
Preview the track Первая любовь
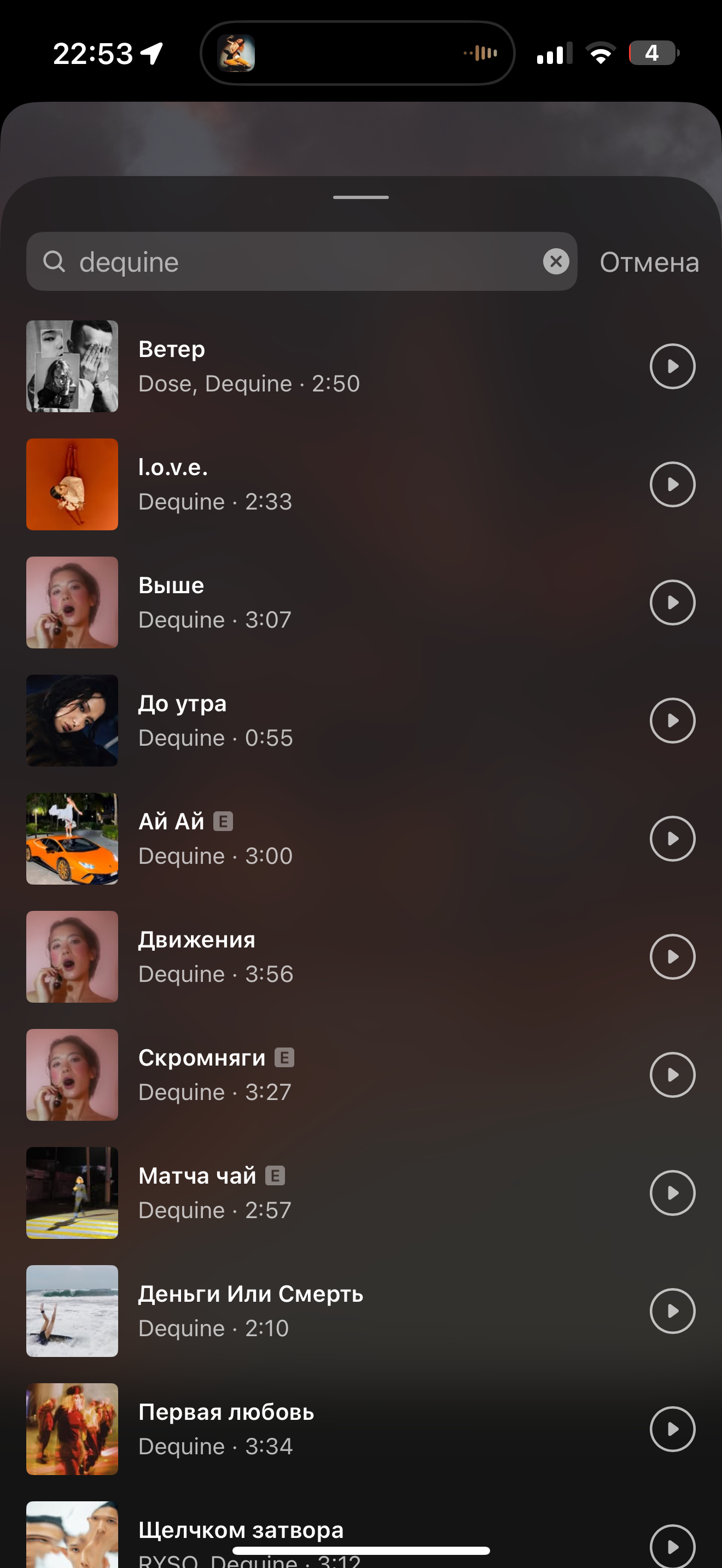coord(672,1429)
